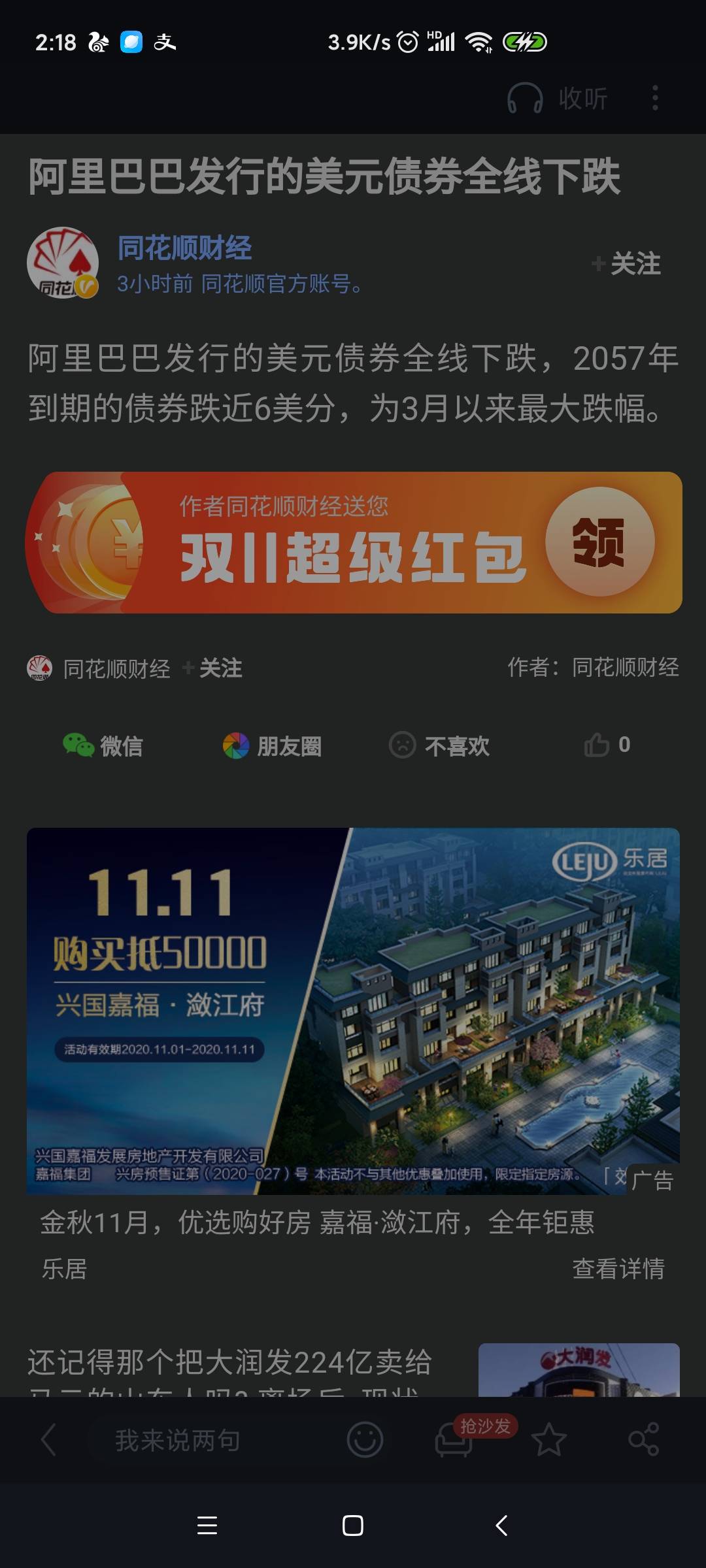Viewport: 706px width, 1568px height.
Task: Tap 关注 next to small 同花顺财经 avatar
Action: (x=213, y=668)
